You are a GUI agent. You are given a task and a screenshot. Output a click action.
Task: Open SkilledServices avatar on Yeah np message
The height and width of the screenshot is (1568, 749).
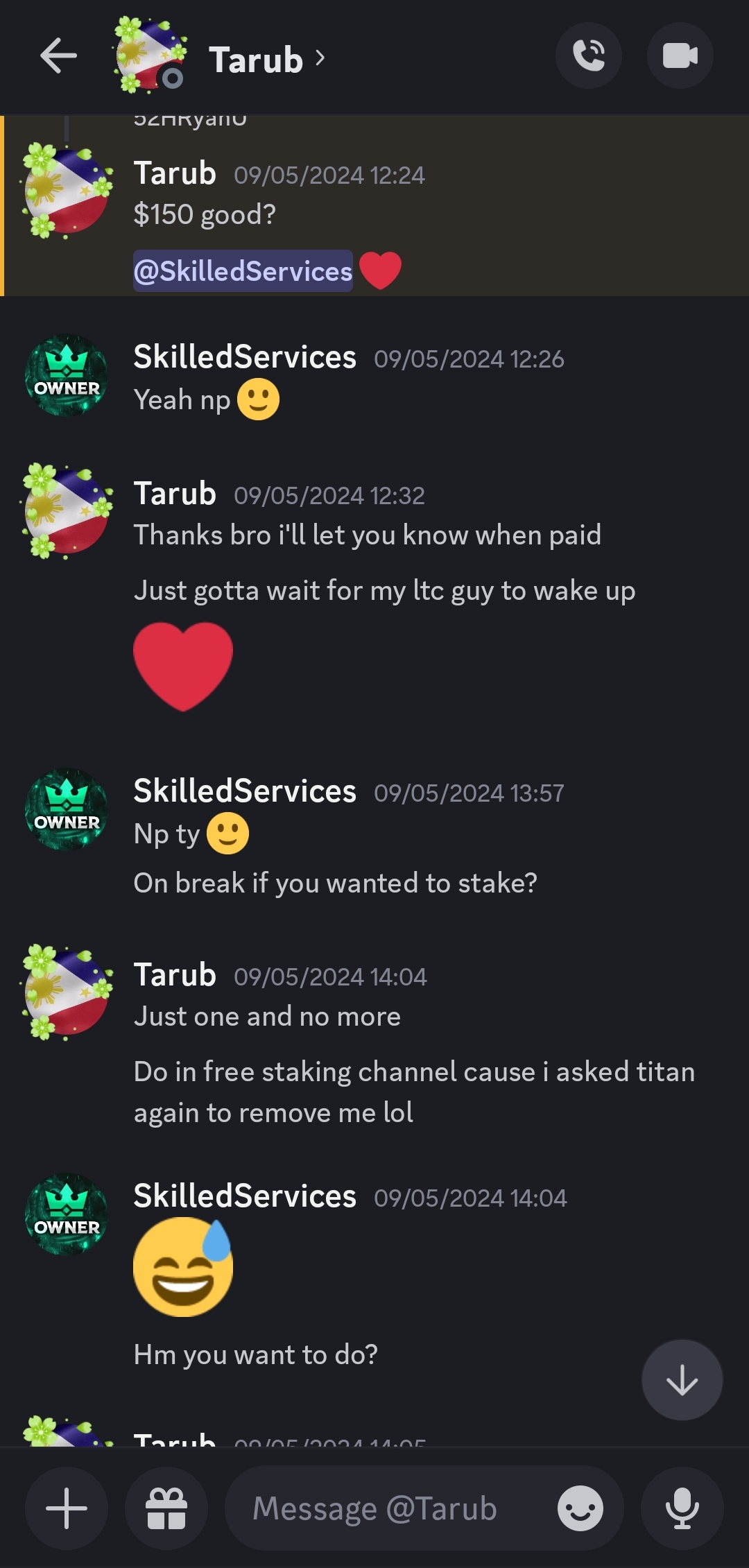coord(67,376)
